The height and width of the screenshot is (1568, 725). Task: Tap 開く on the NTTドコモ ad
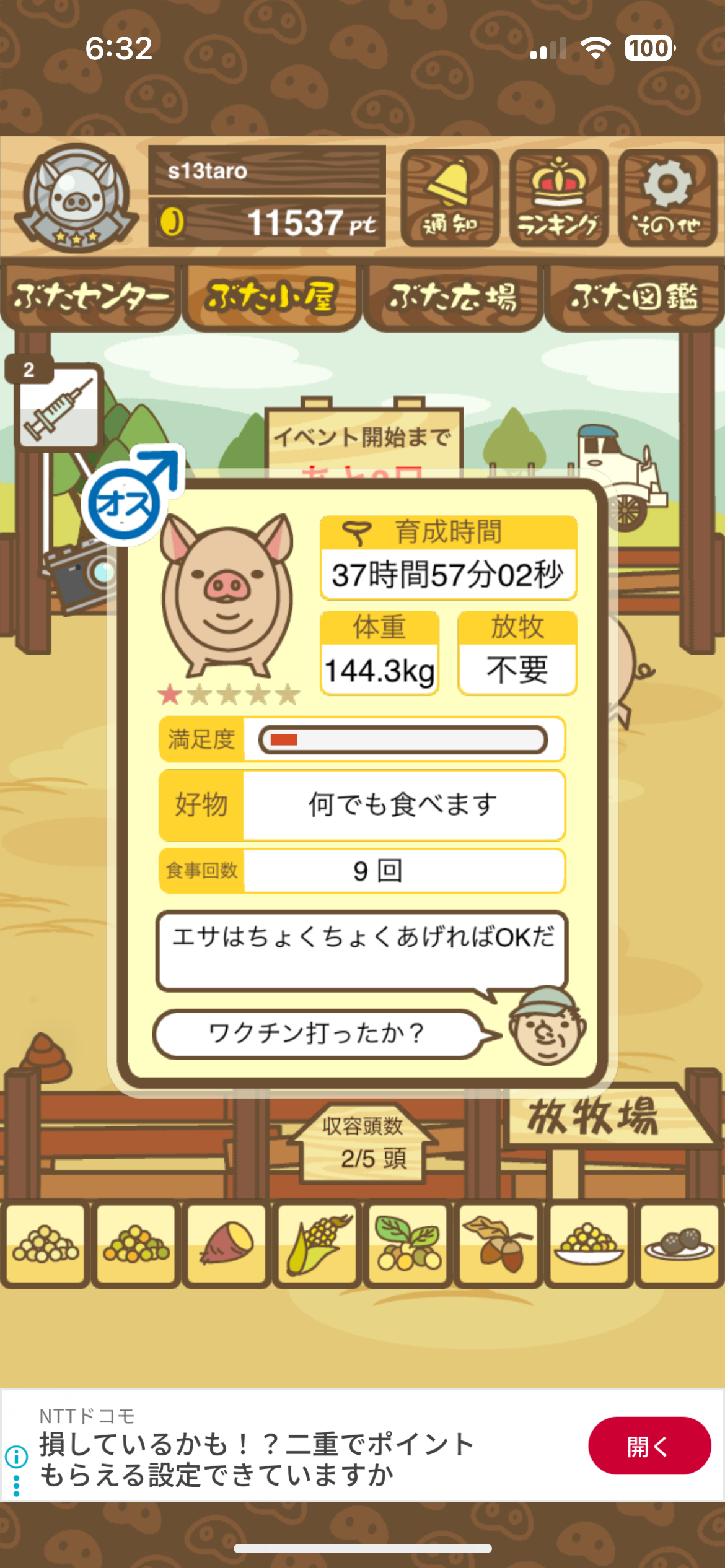[649, 1445]
